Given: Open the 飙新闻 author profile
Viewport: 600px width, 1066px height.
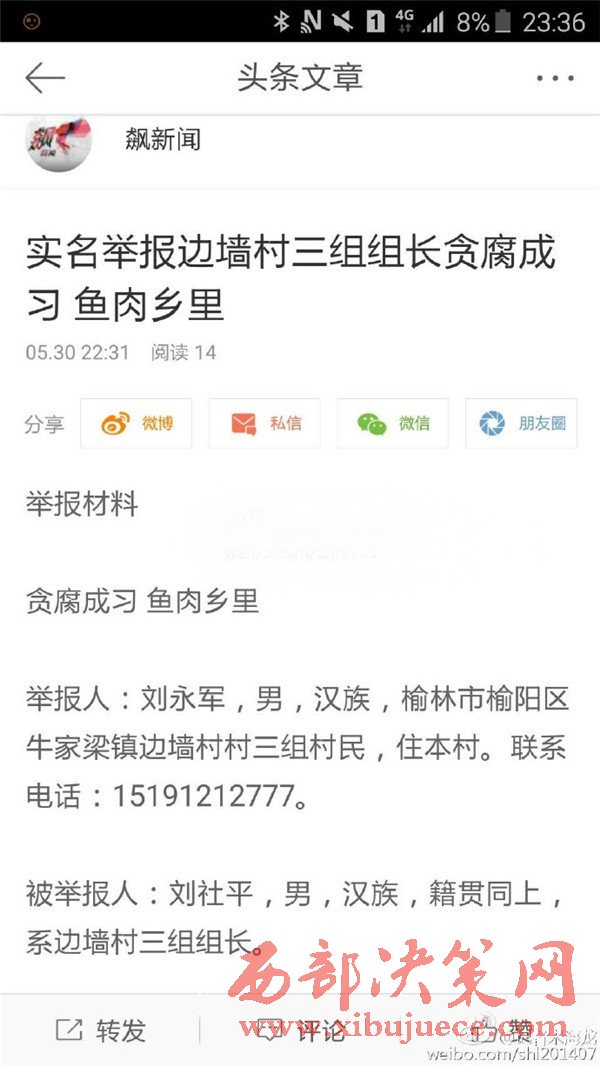Looking at the screenshot, I should tap(162, 140).
